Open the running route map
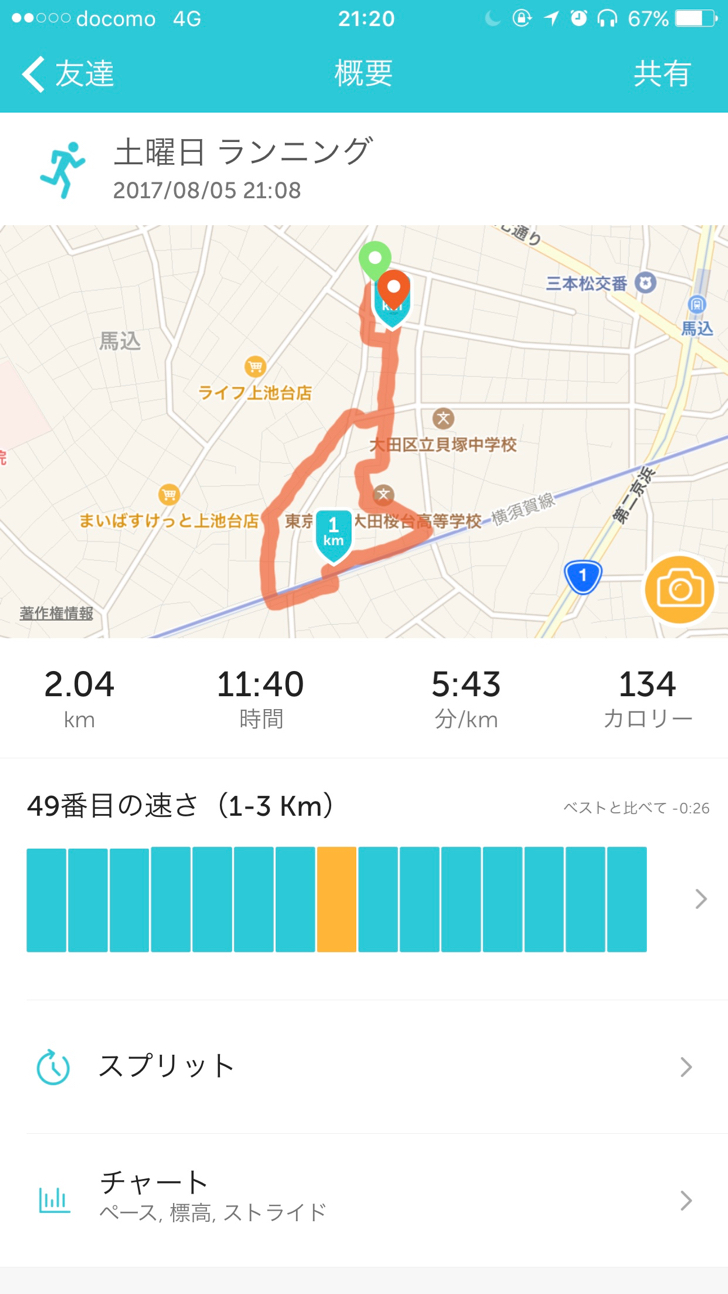The image size is (728, 1294). click(x=364, y=431)
